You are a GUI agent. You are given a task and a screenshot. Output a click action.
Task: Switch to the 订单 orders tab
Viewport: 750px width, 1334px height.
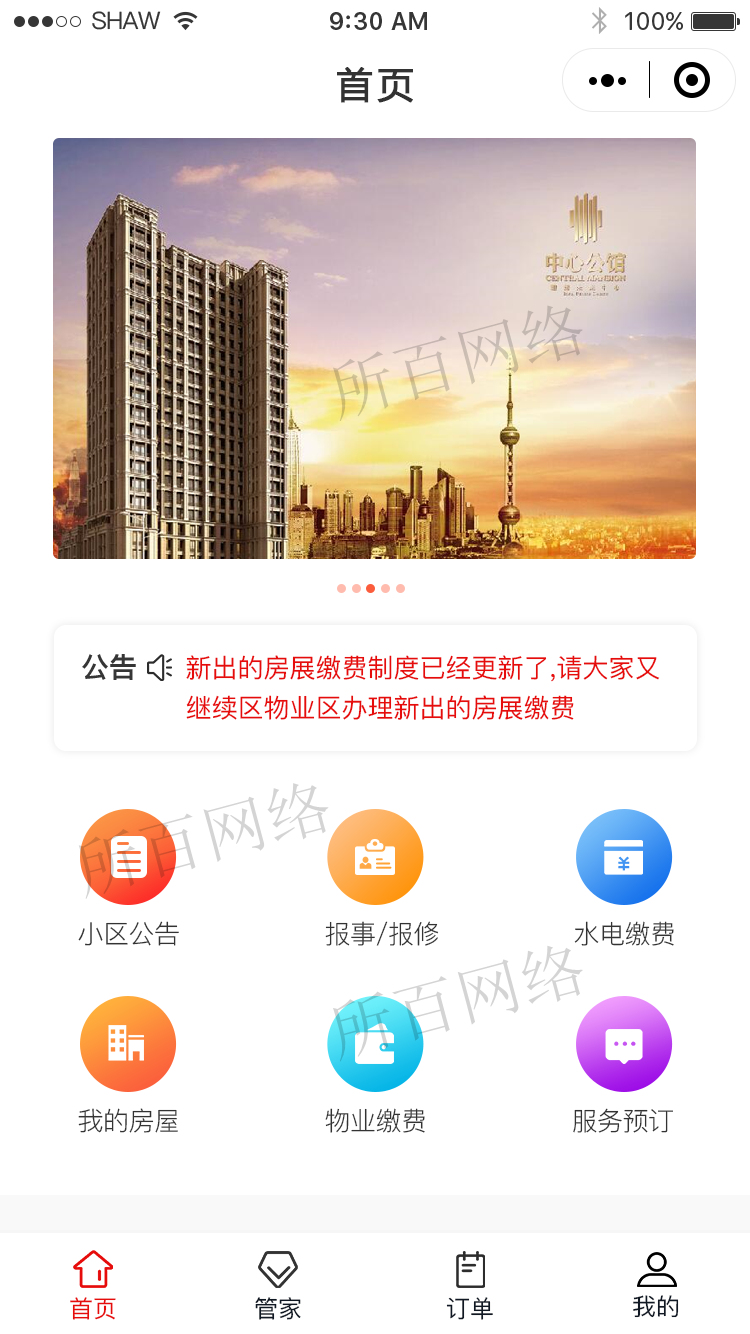[469, 1285]
